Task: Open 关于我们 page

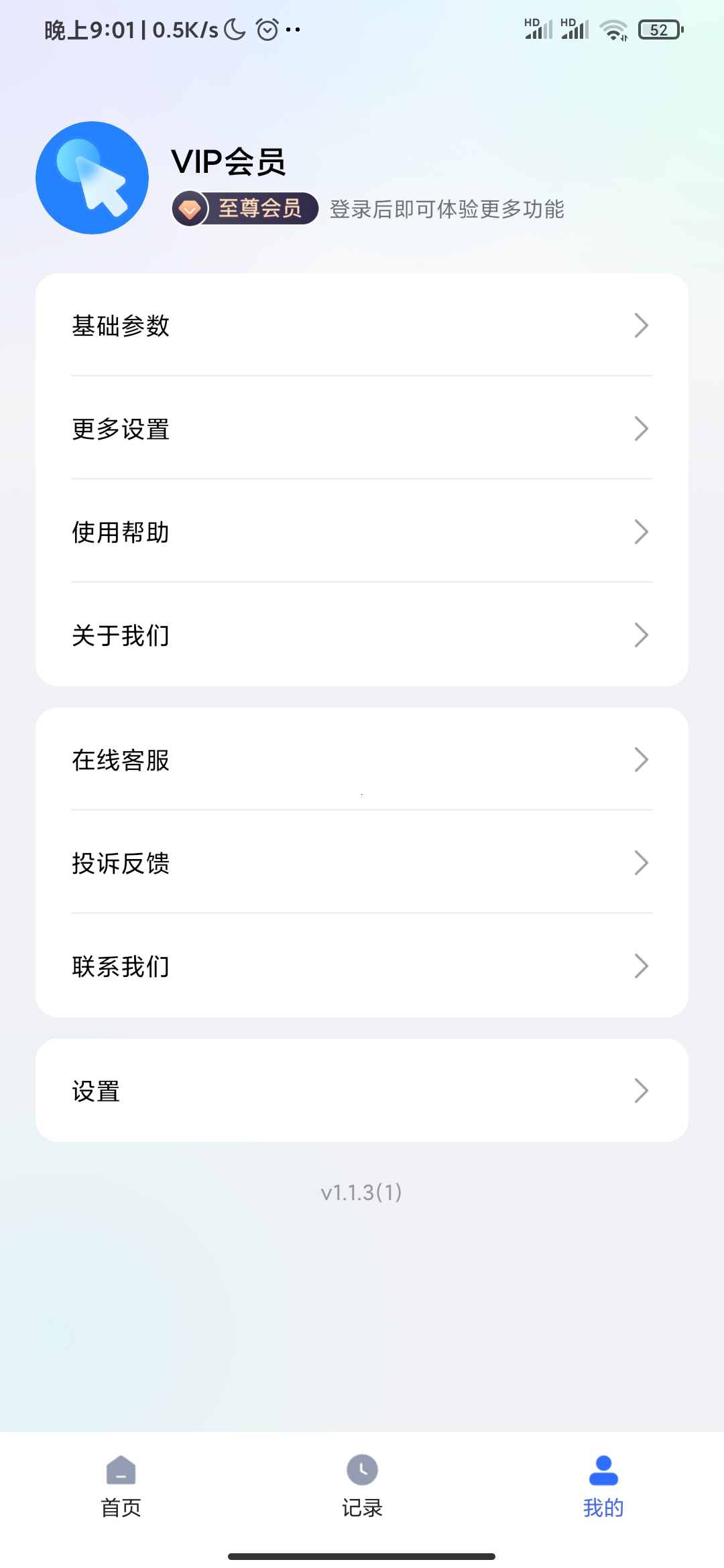Action: pyautogui.click(x=362, y=635)
